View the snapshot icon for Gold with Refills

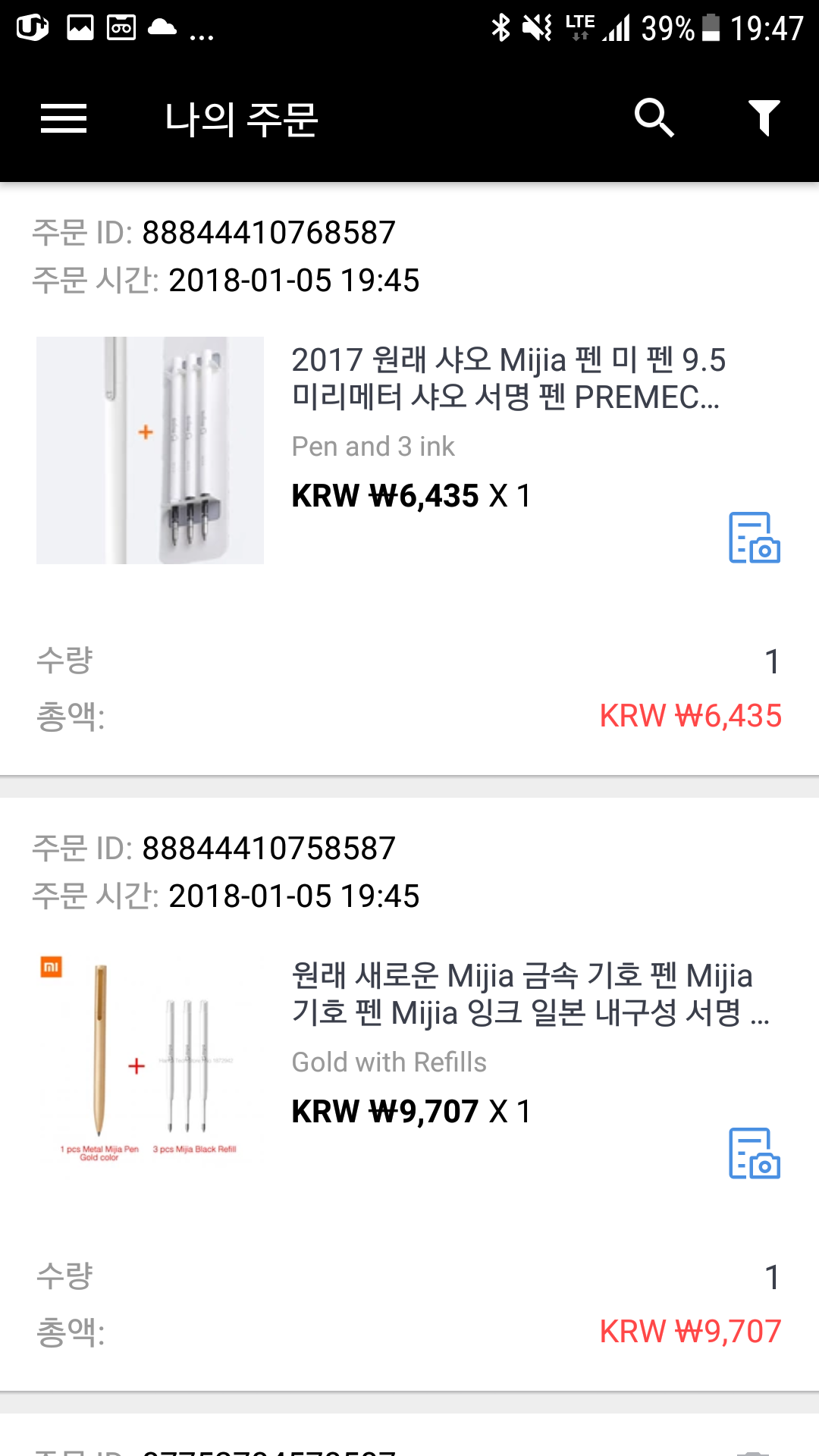coord(755,1153)
